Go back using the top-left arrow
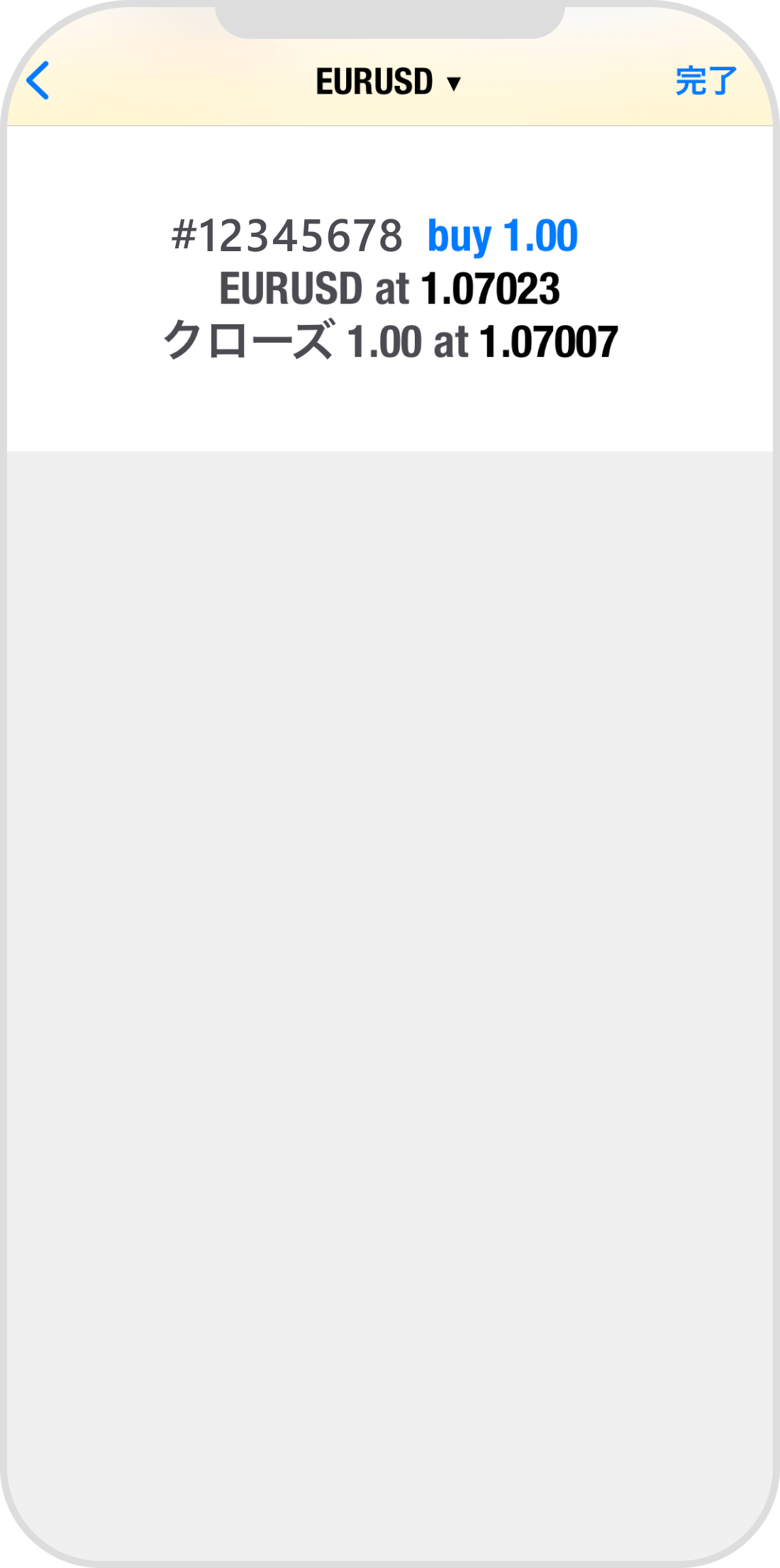Screen dimensions: 780x1568 pyautogui.click(x=38, y=81)
